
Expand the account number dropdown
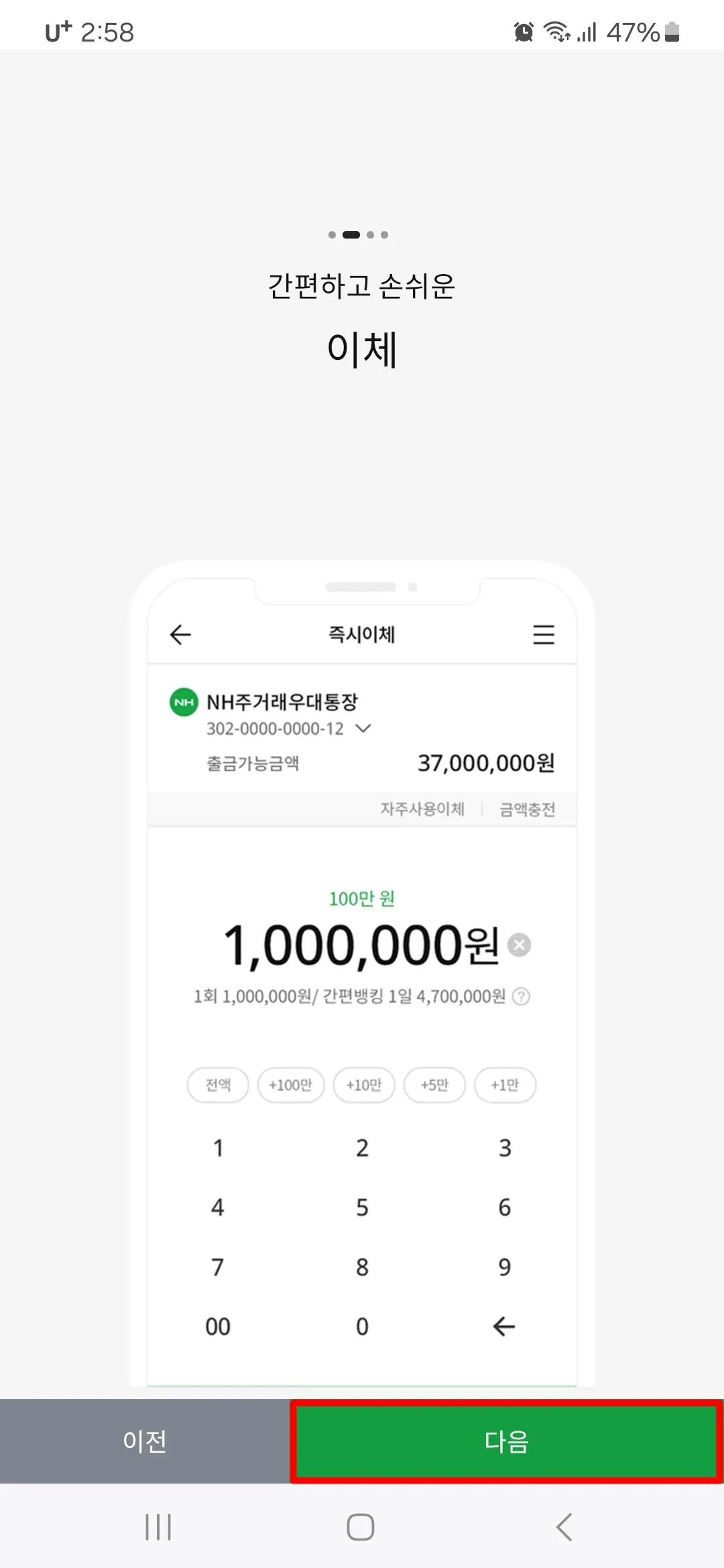click(363, 729)
